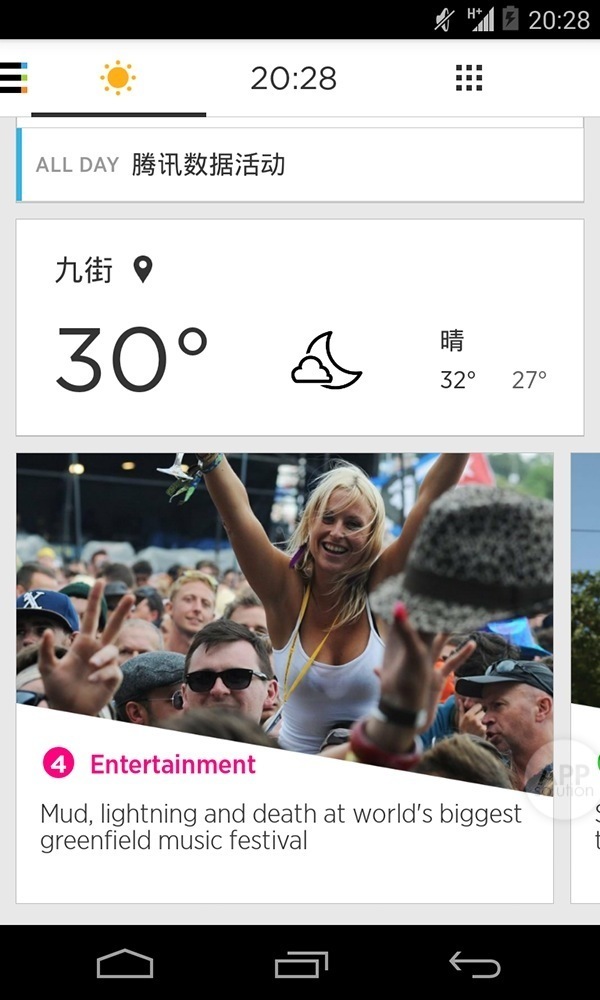This screenshot has height=1000, width=600.
Task: Select the sun weather tab
Action: point(118,78)
